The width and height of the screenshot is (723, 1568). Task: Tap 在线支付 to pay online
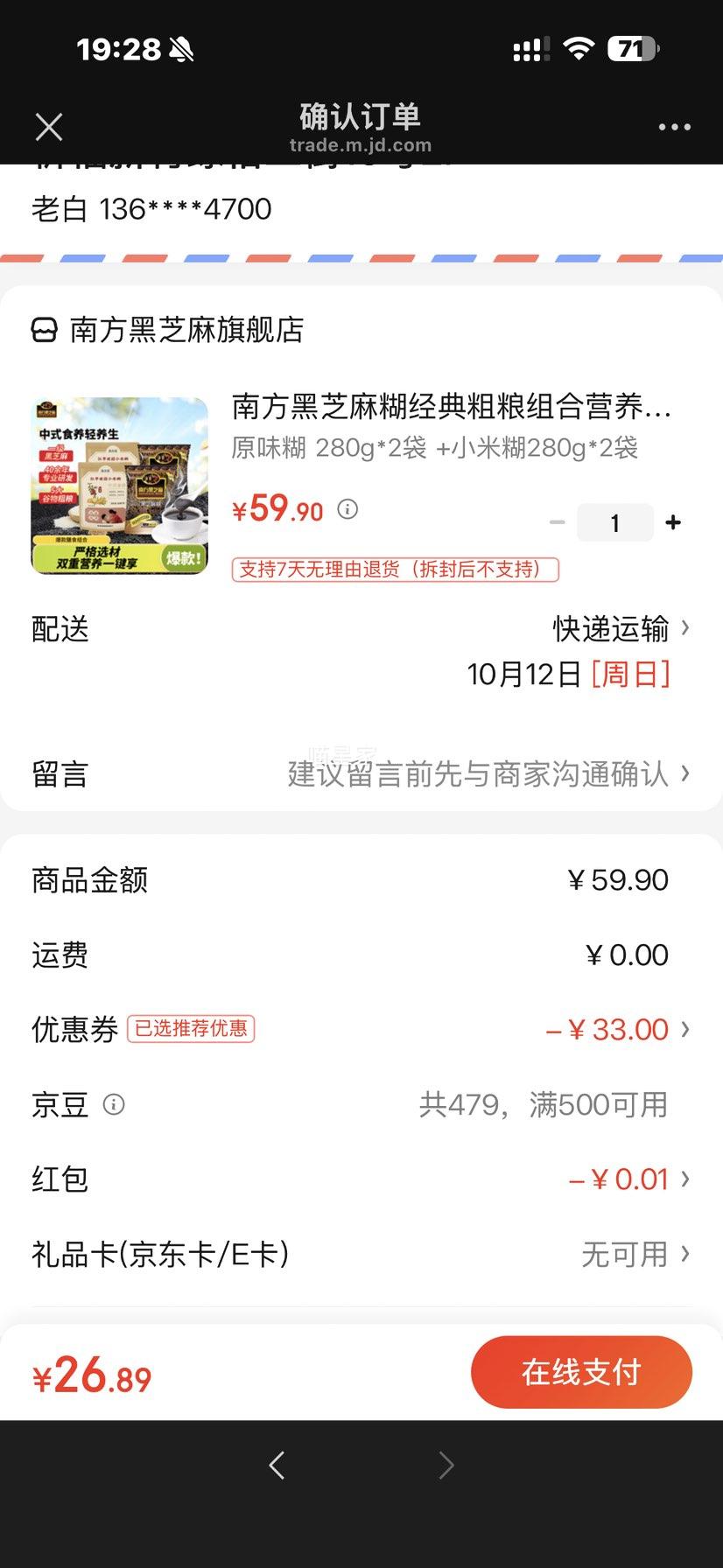click(581, 1372)
